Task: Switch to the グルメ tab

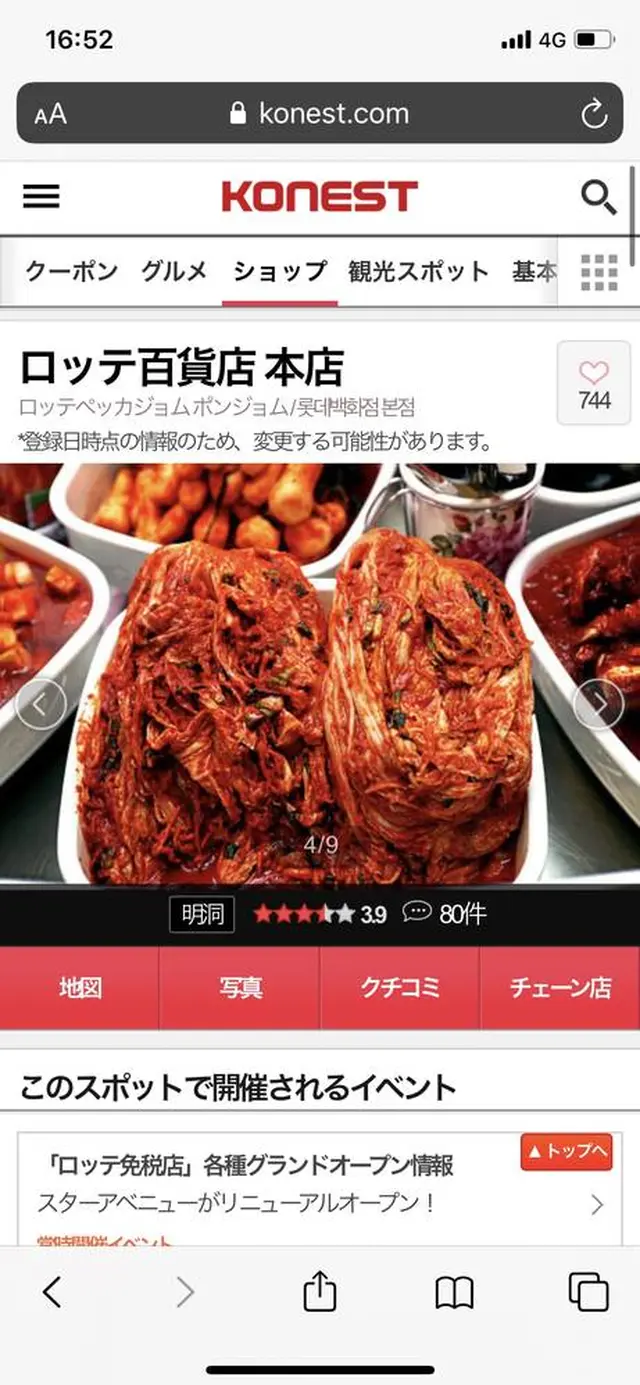Action: pyautogui.click(x=174, y=271)
